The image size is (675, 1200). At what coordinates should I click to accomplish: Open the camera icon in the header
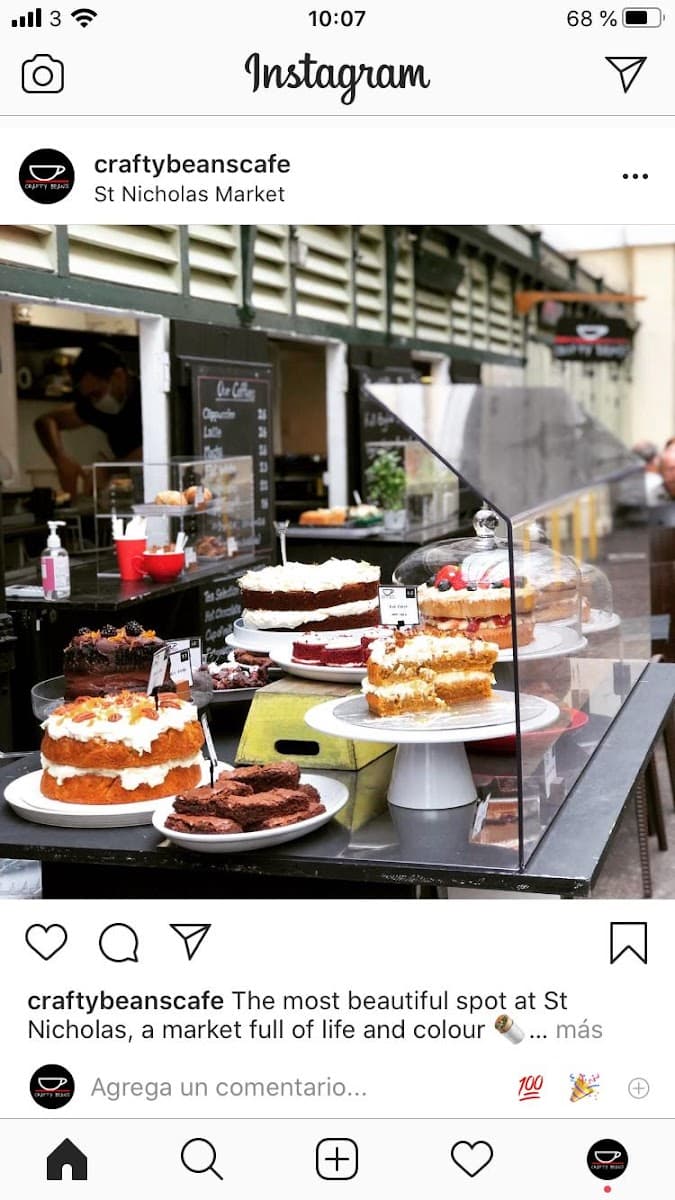click(42, 75)
